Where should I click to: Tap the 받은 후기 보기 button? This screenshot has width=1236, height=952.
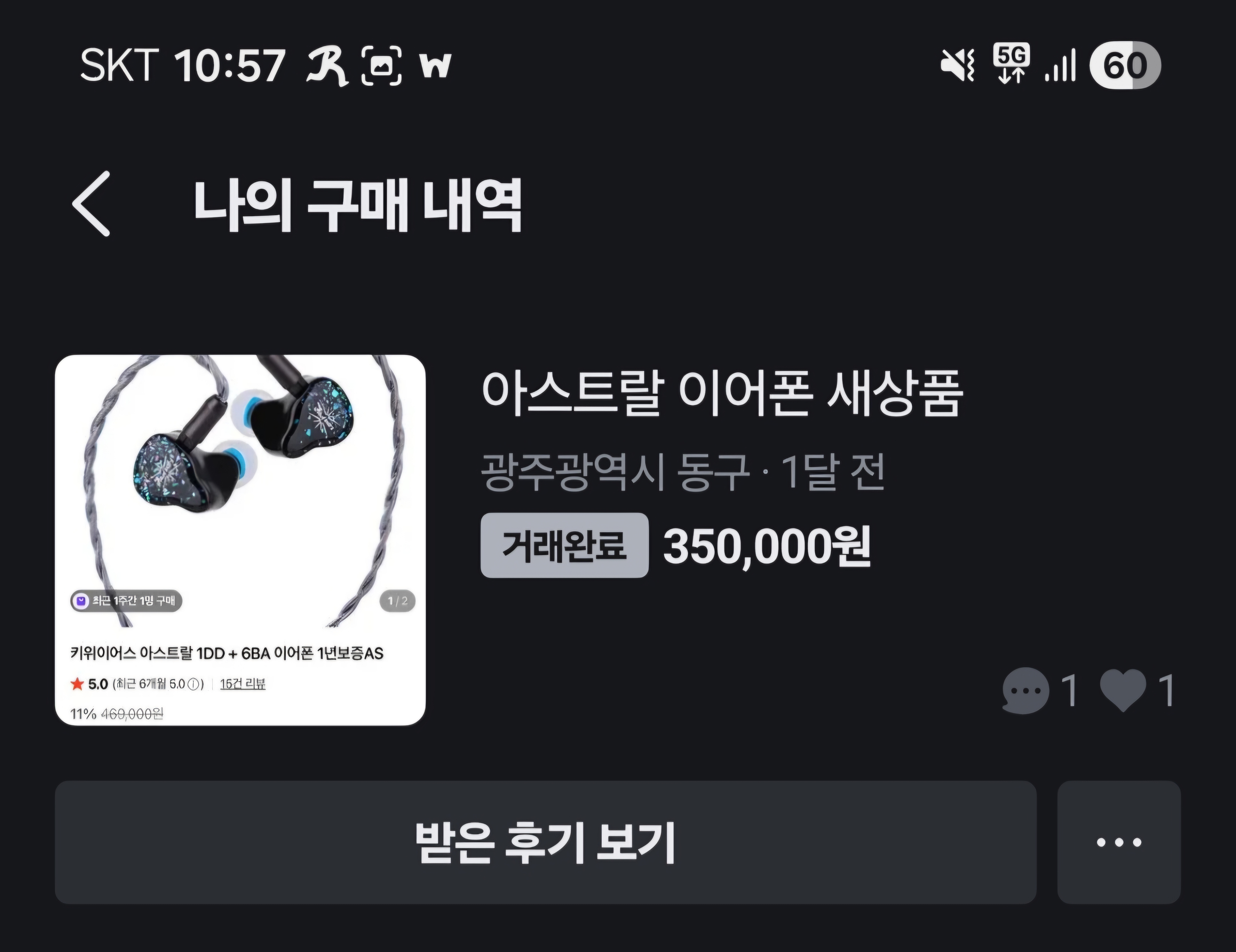pyautogui.click(x=545, y=842)
